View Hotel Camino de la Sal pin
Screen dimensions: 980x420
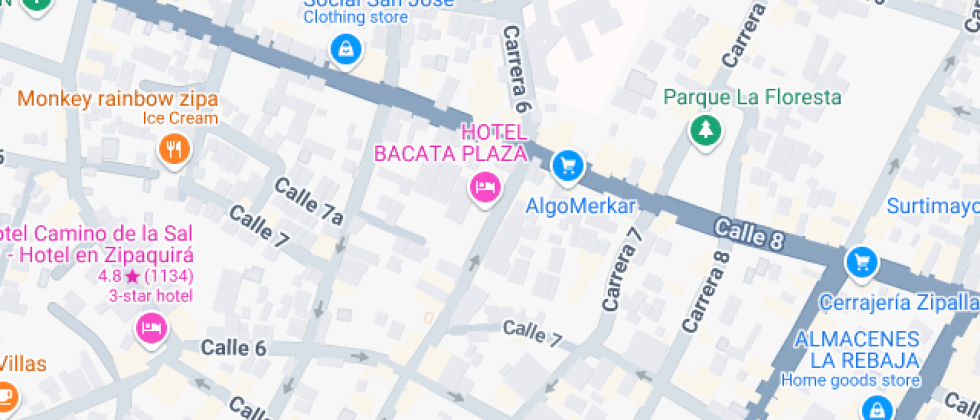click(151, 328)
